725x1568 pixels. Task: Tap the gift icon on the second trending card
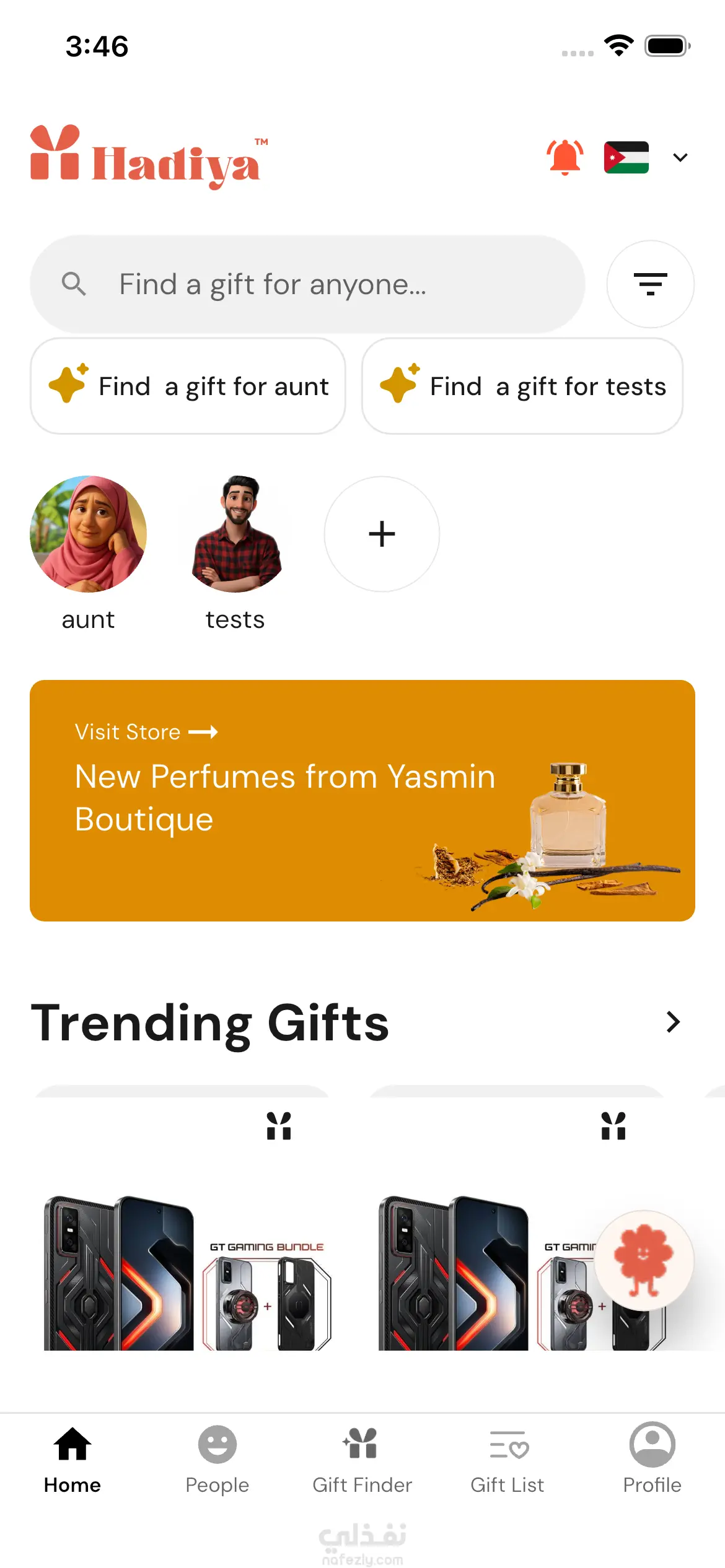coord(613,1126)
